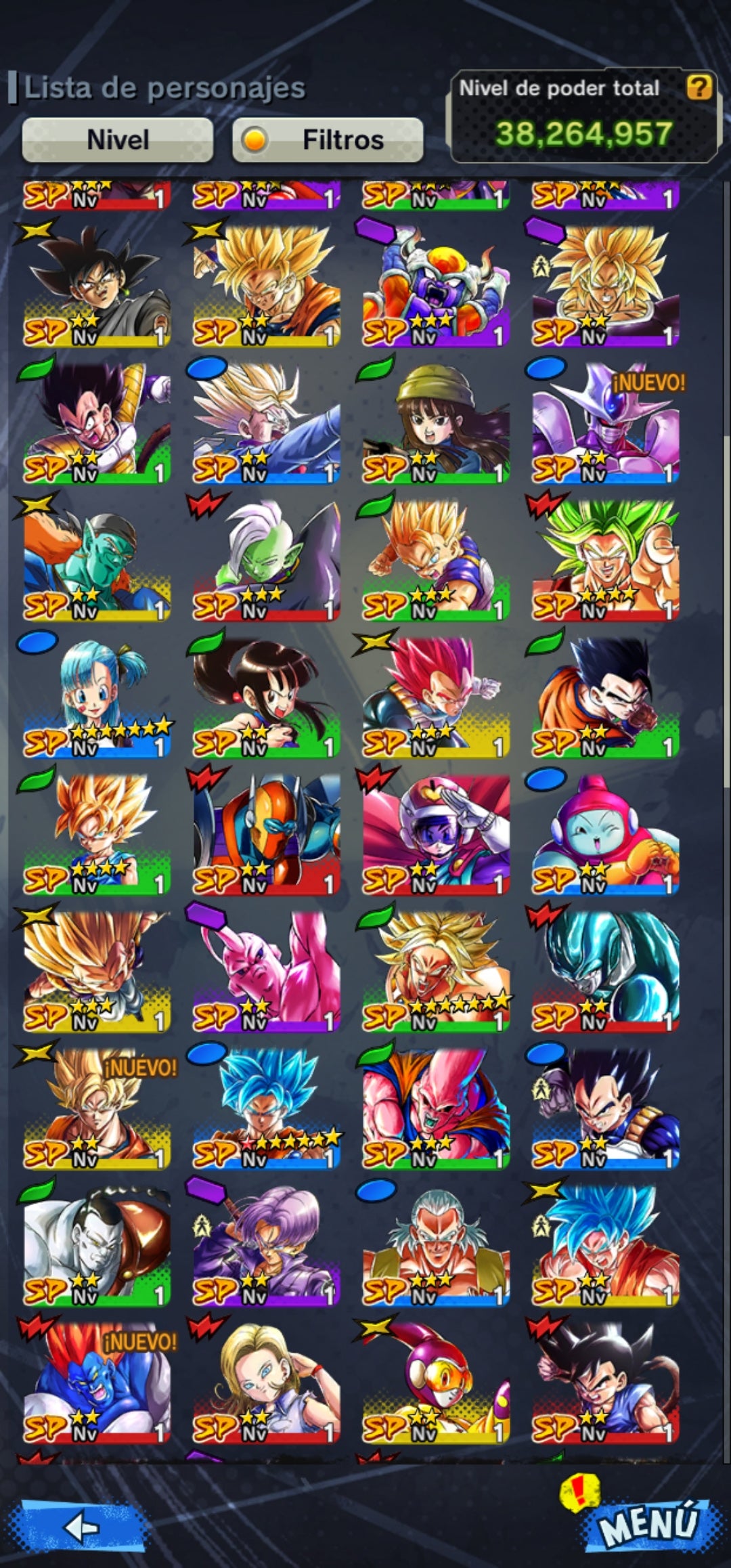Go back with the blue arrow button
Screen dimensions: 731x1568
(83, 1527)
